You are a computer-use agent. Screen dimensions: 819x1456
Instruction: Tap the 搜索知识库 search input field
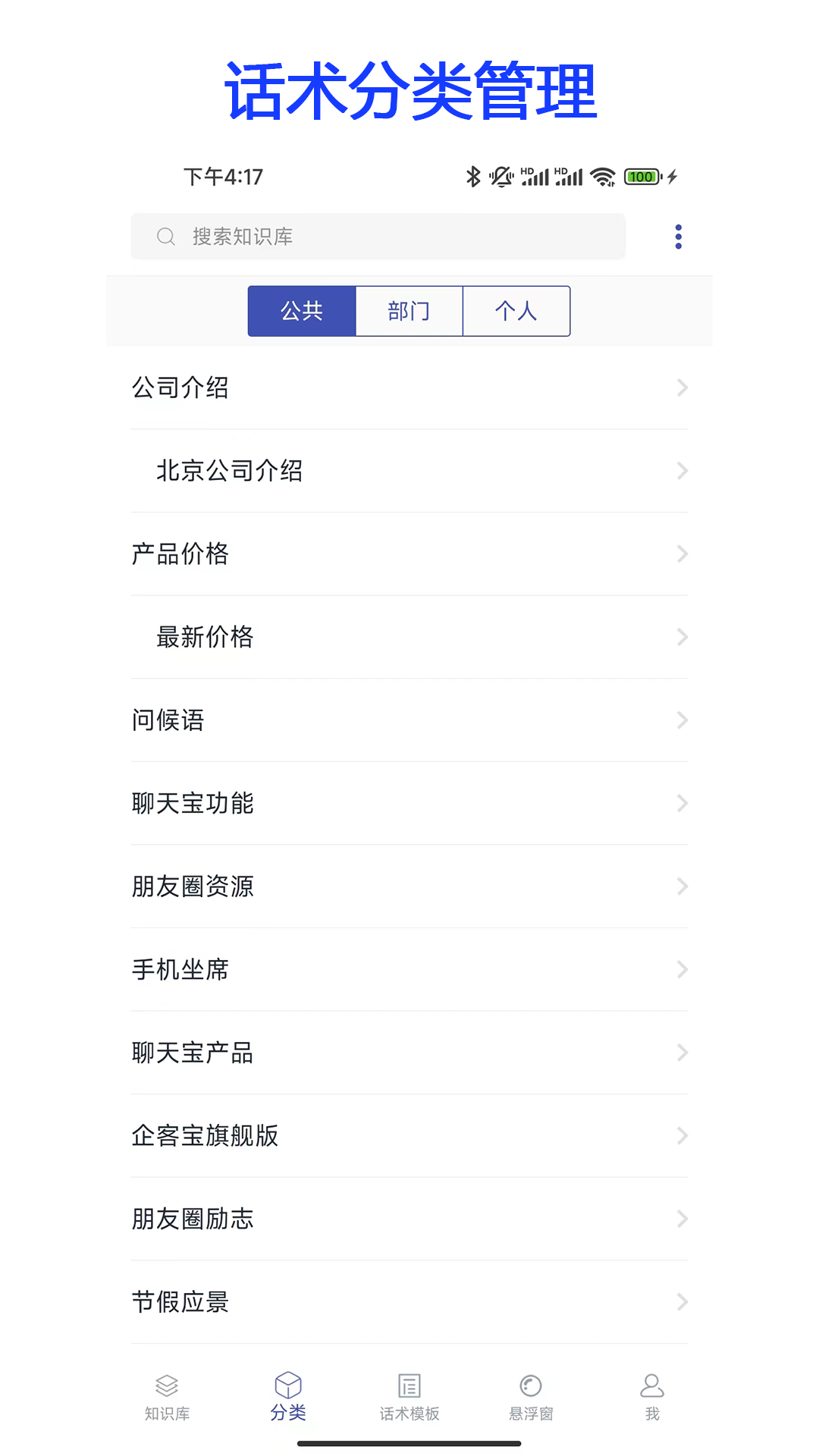pos(379,236)
